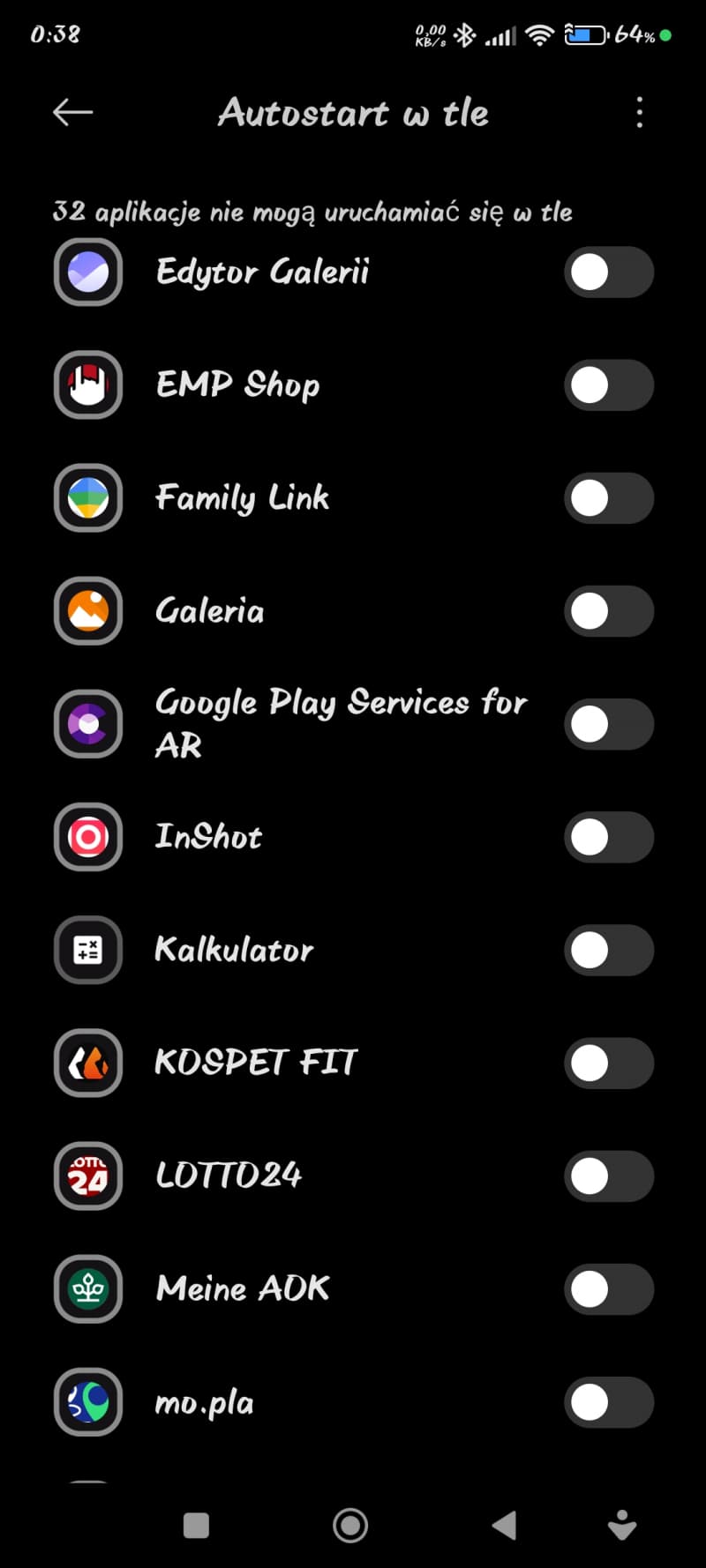Tap the system home button

350,1525
